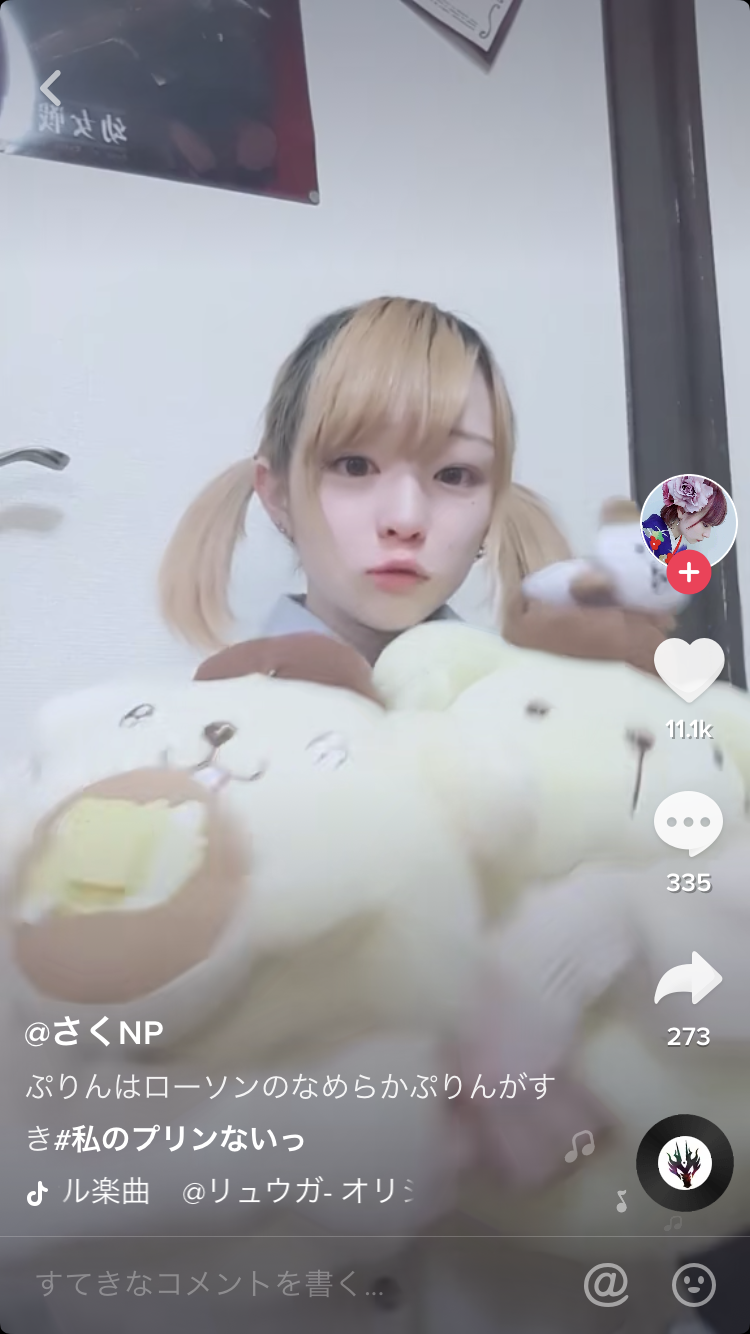Open the @さくNP username
Screen dimensions: 750x1334
(94, 1033)
